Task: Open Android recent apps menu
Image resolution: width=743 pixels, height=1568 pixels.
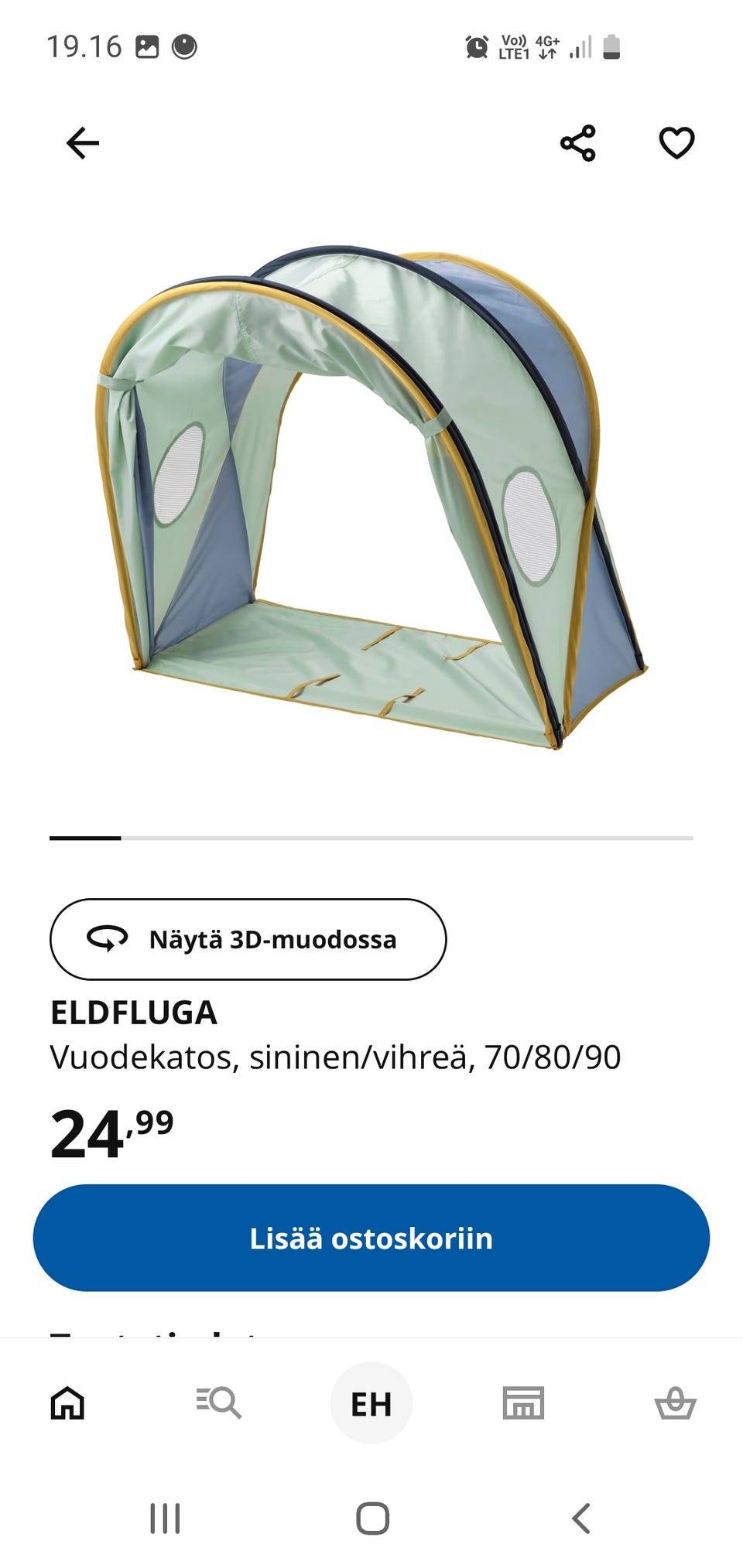Action: 164,1517
